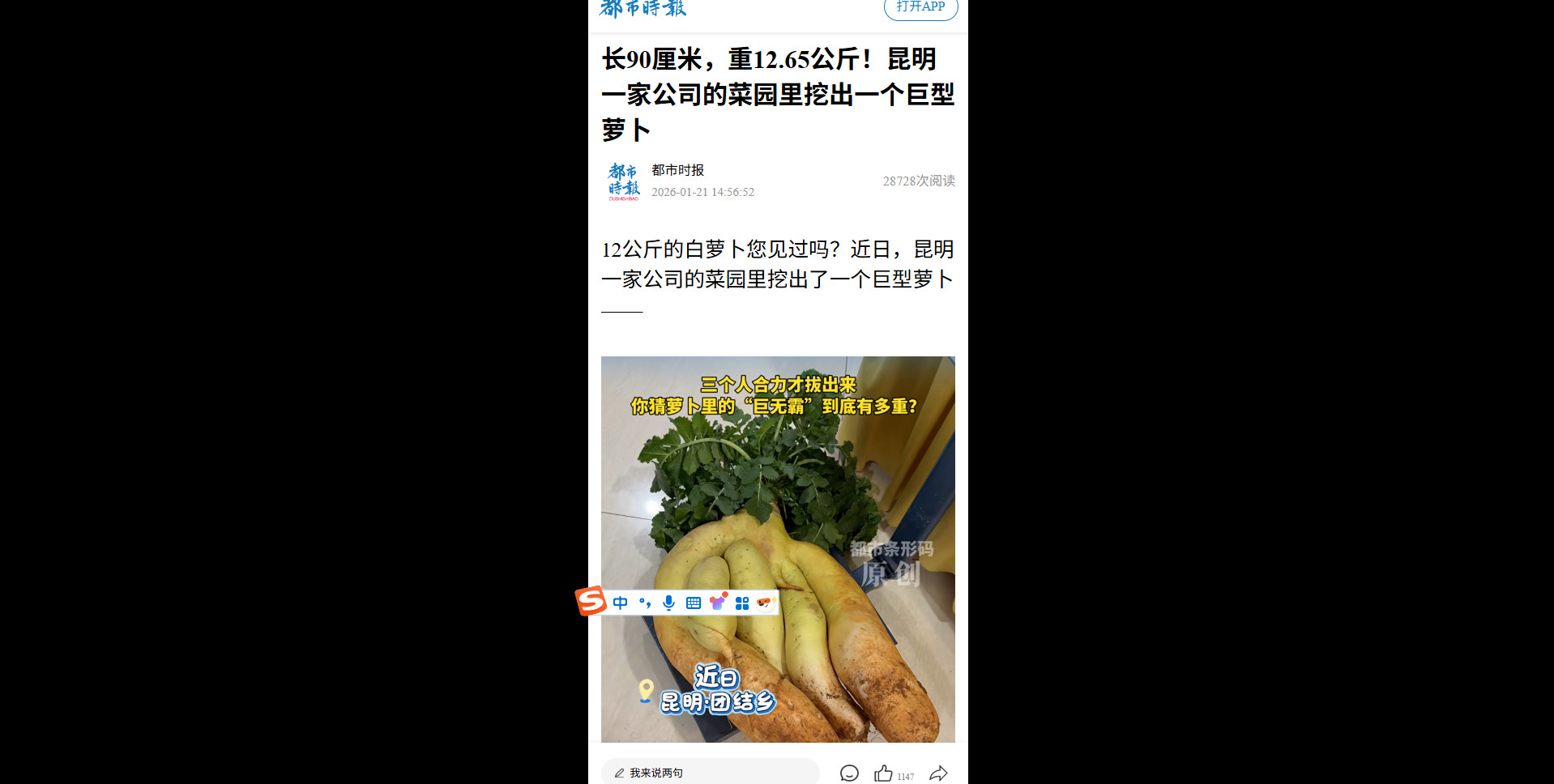Open the Sogou toolbox grid icon
Screen dimensions: 1554x784
click(742, 603)
